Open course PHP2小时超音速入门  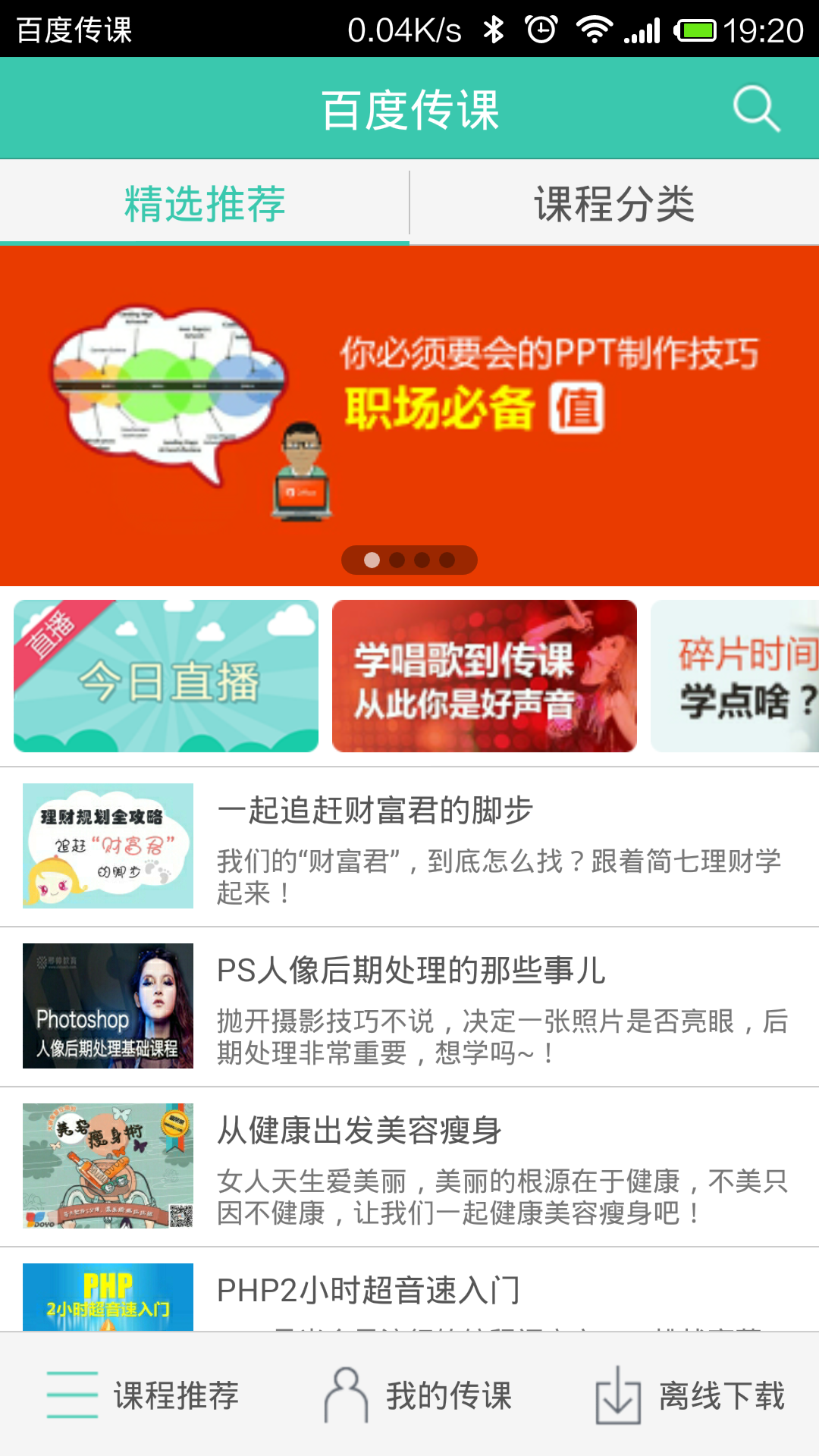tap(409, 1292)
